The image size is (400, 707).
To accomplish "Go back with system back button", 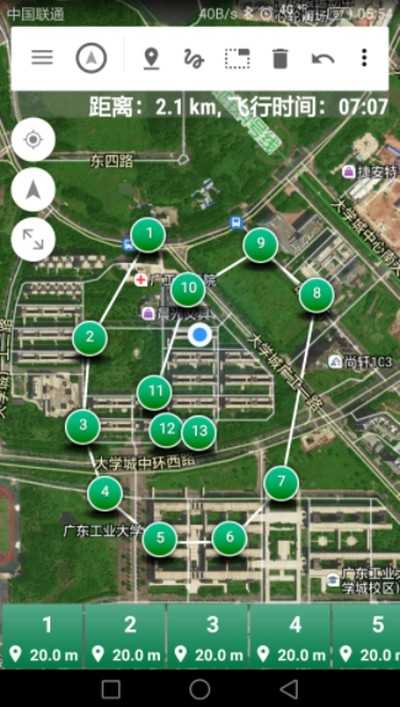I will click(289, 689).
